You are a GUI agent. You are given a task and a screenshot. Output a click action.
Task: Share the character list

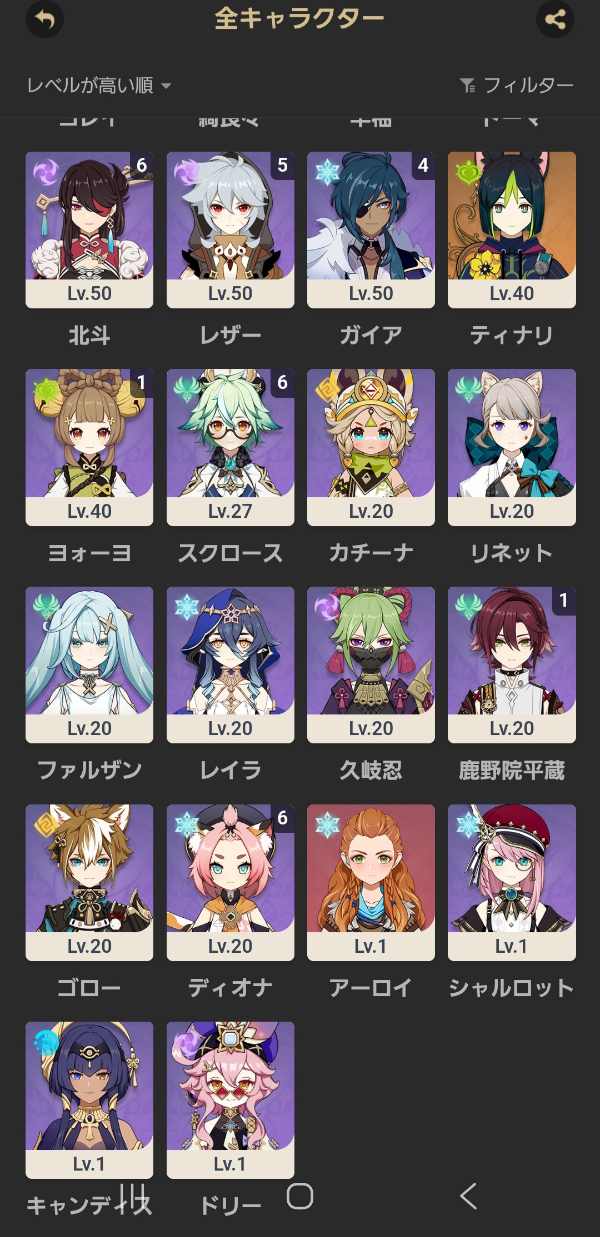click(x=555, y=19)
